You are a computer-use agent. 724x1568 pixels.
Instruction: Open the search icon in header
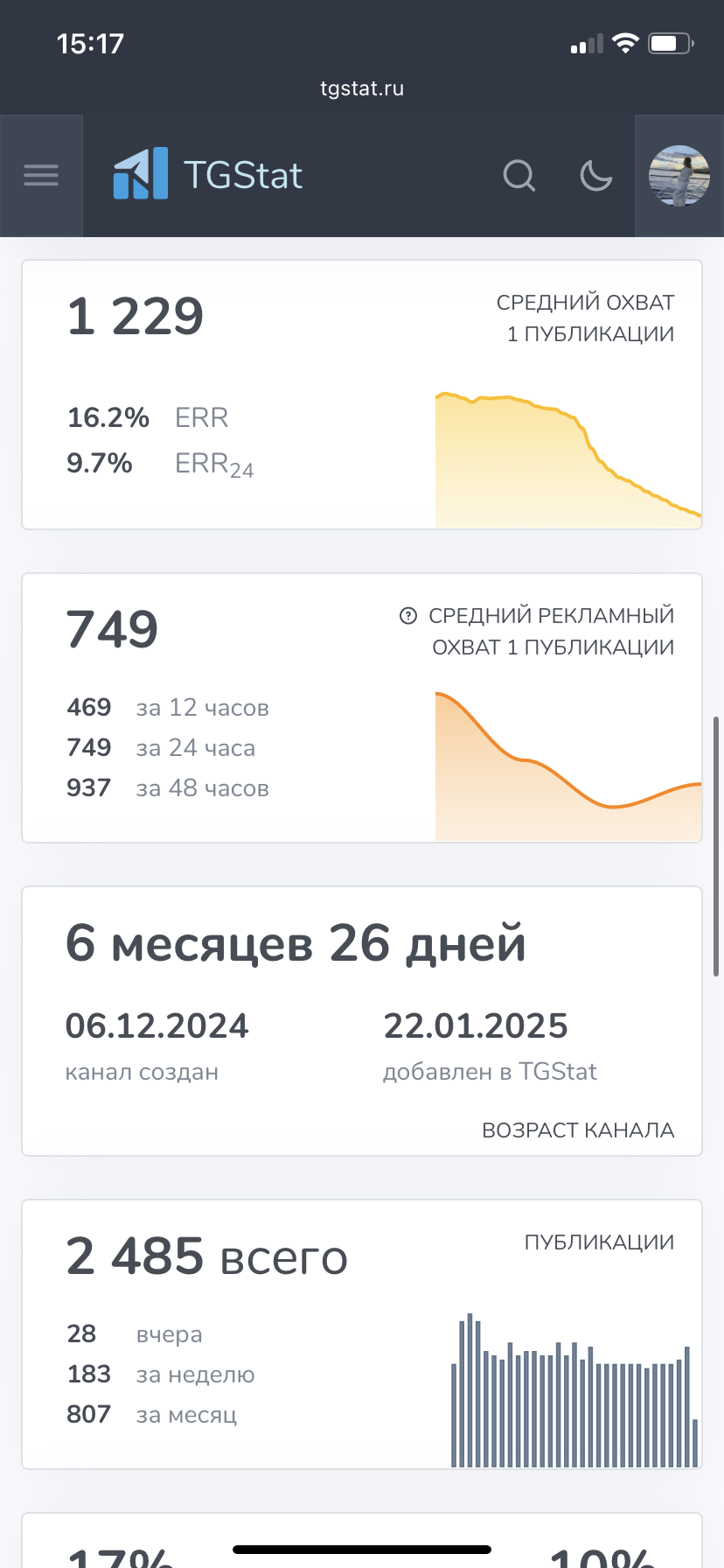519,176
